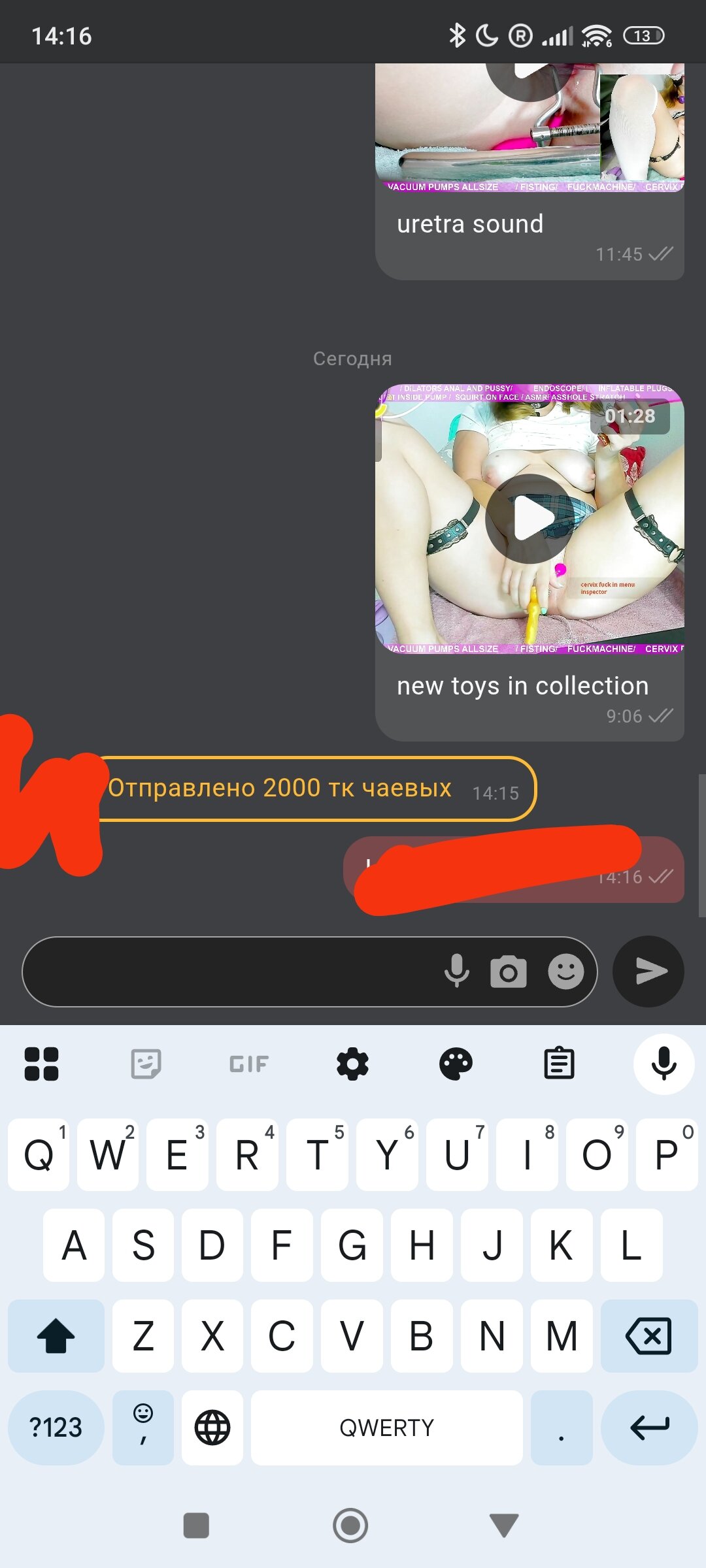This screenshot has height=1568, width=706.
Task: Tap the microphone icon in message field
Action: click(x=456, y=972)
